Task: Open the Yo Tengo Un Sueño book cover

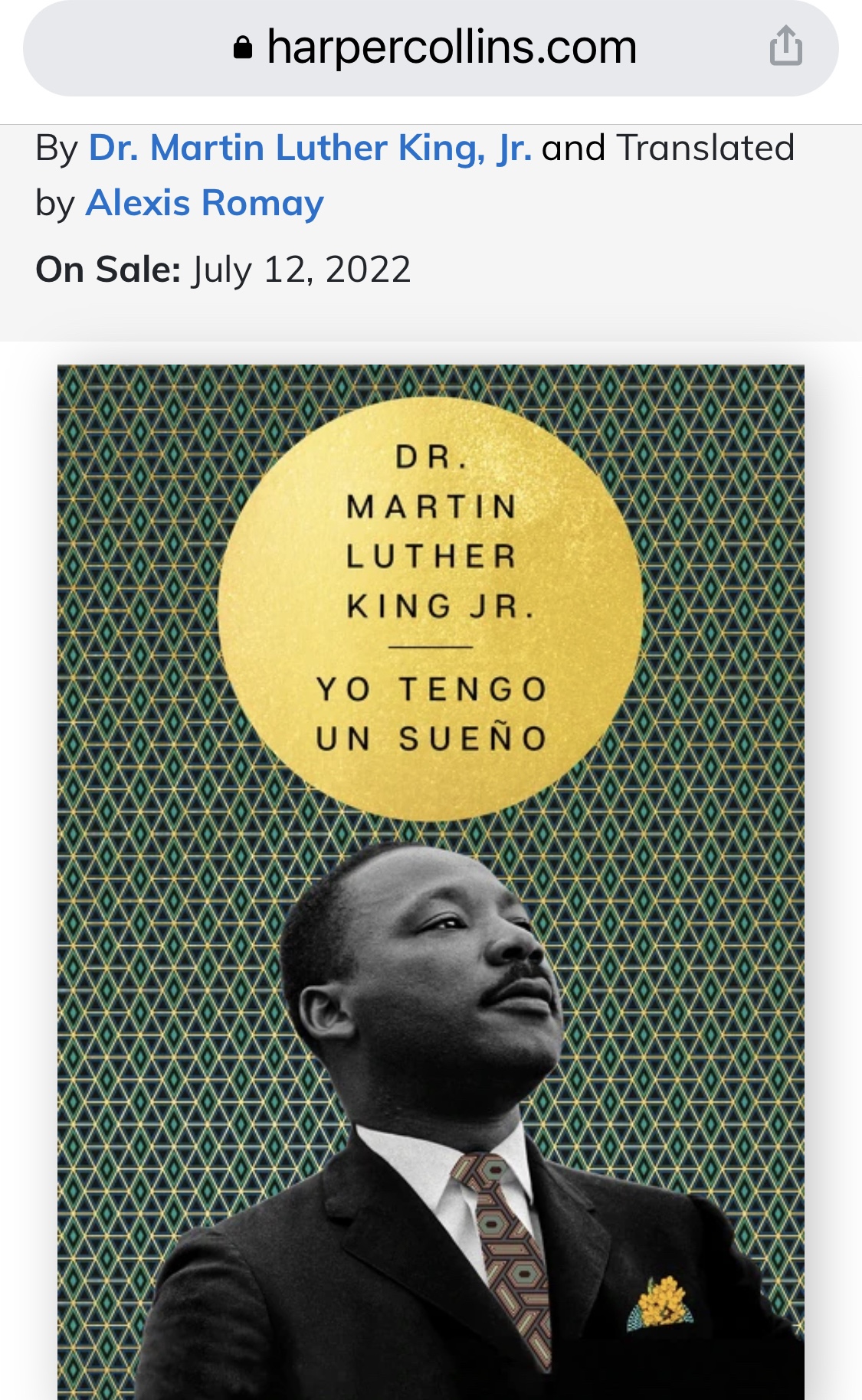Action: [x=431, y=881]
